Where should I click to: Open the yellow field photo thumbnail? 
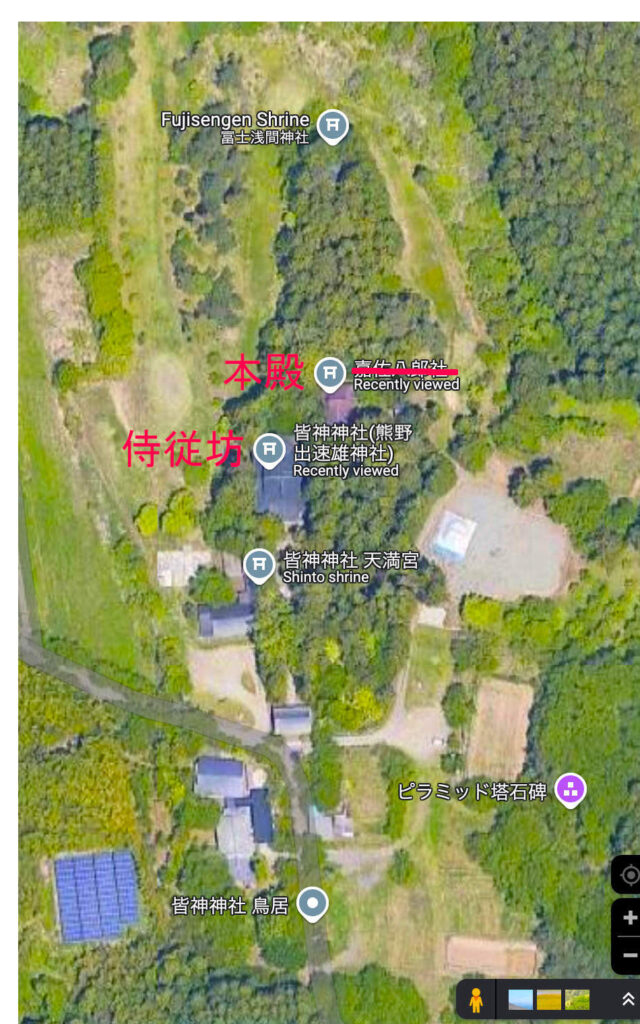tap(549, 999)
